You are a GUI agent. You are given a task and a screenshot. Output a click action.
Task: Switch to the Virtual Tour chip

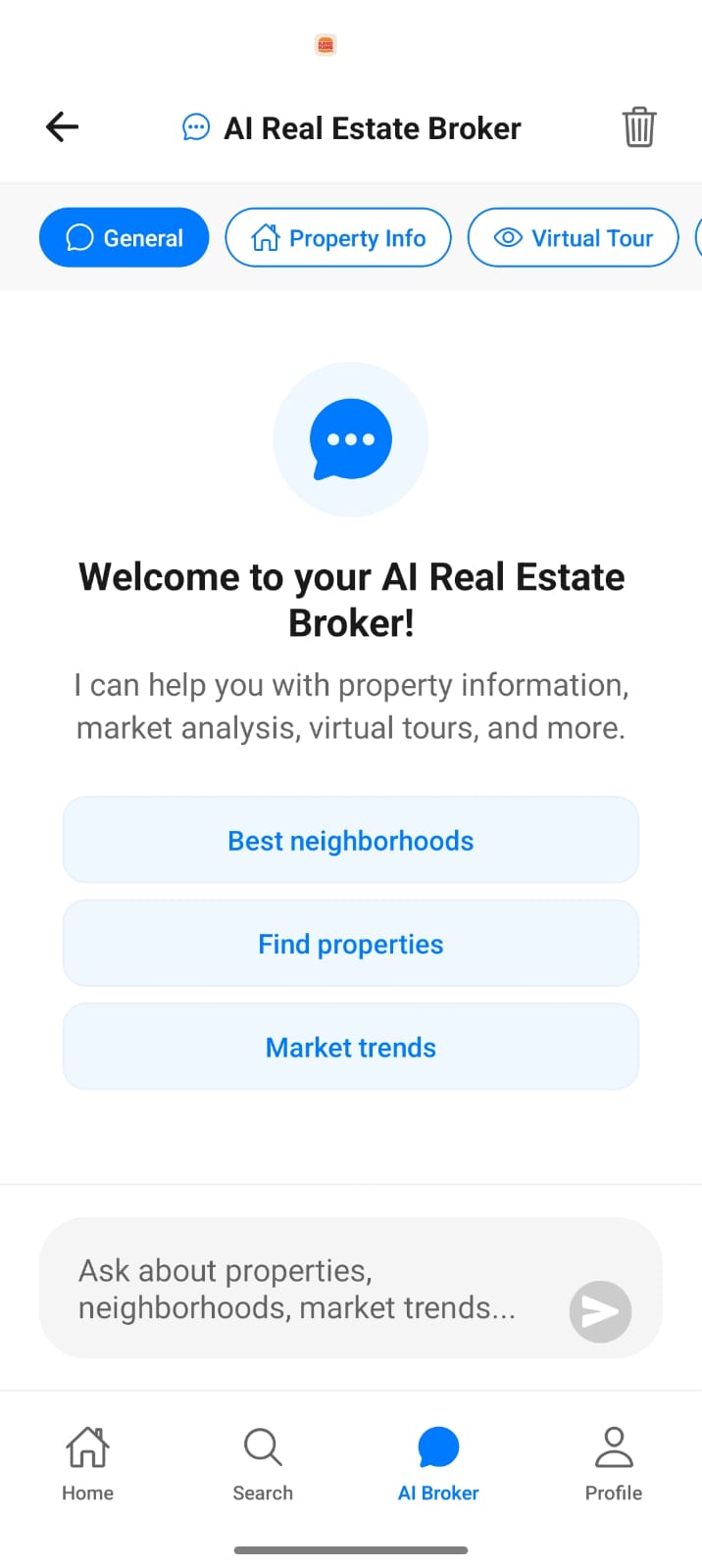click(x=574, y=238)
